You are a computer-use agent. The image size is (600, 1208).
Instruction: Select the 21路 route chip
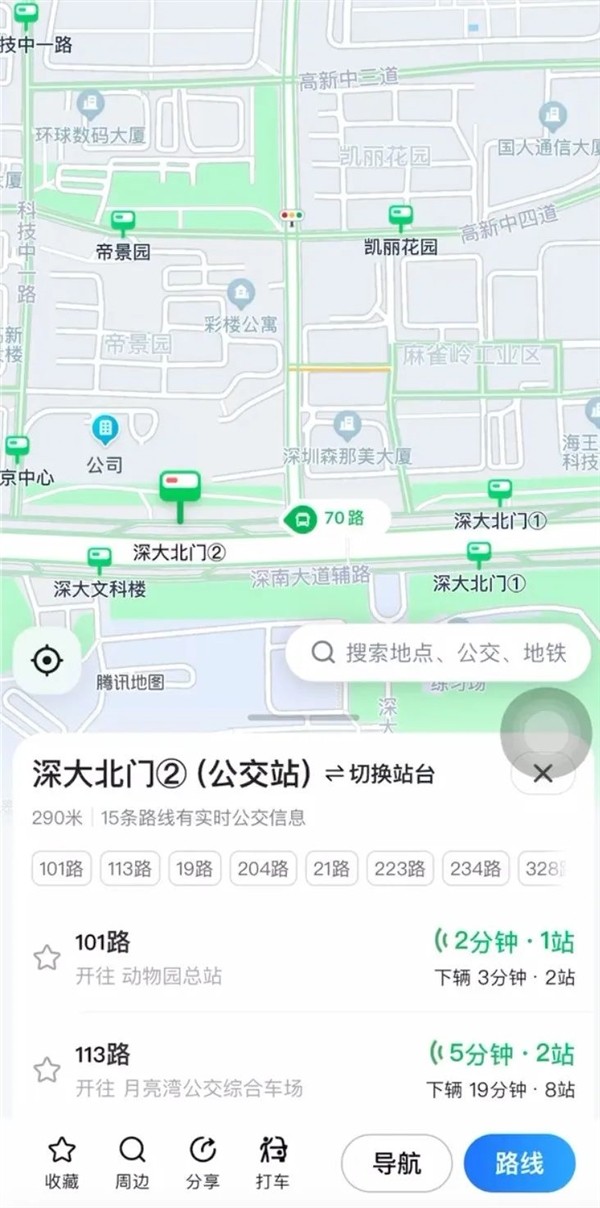click(332, 869)
